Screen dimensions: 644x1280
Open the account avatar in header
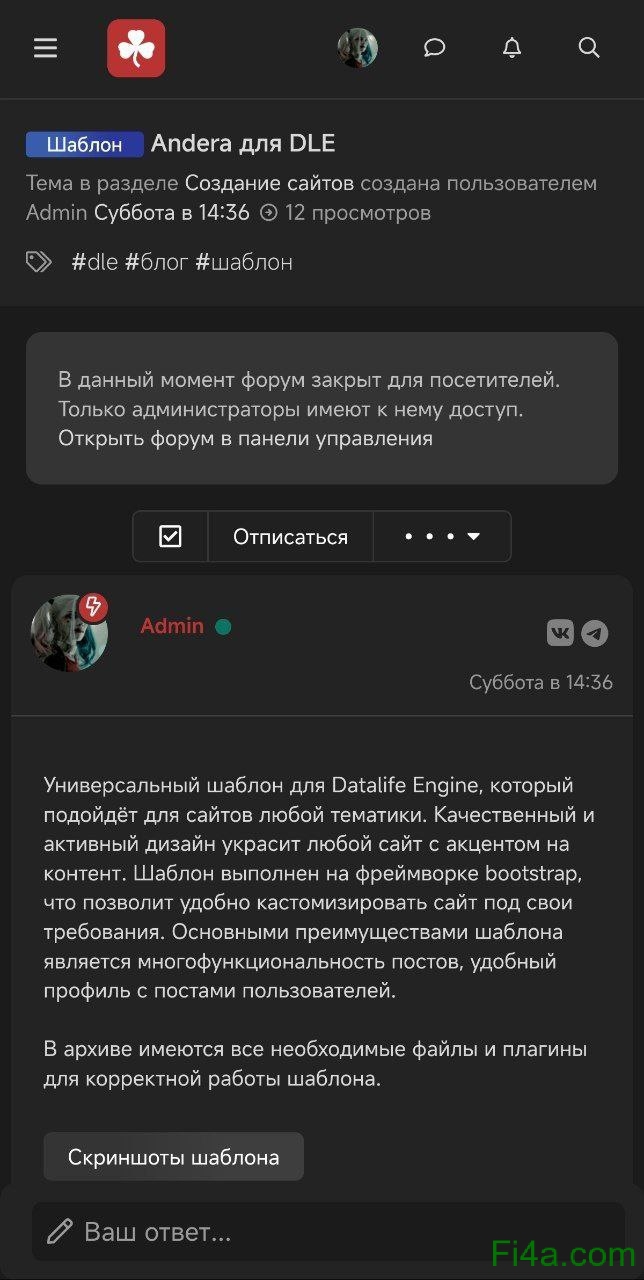[357, 48]
